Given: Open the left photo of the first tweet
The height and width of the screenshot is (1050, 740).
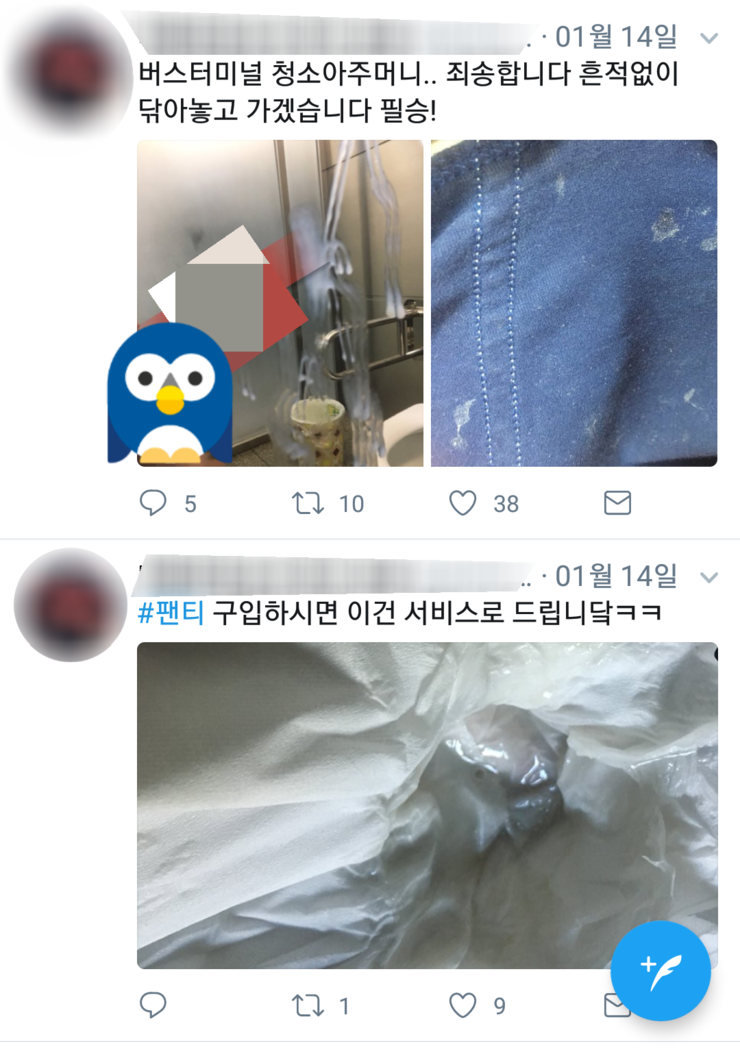Looking at the screenshot, I should [x=280, y=303].
